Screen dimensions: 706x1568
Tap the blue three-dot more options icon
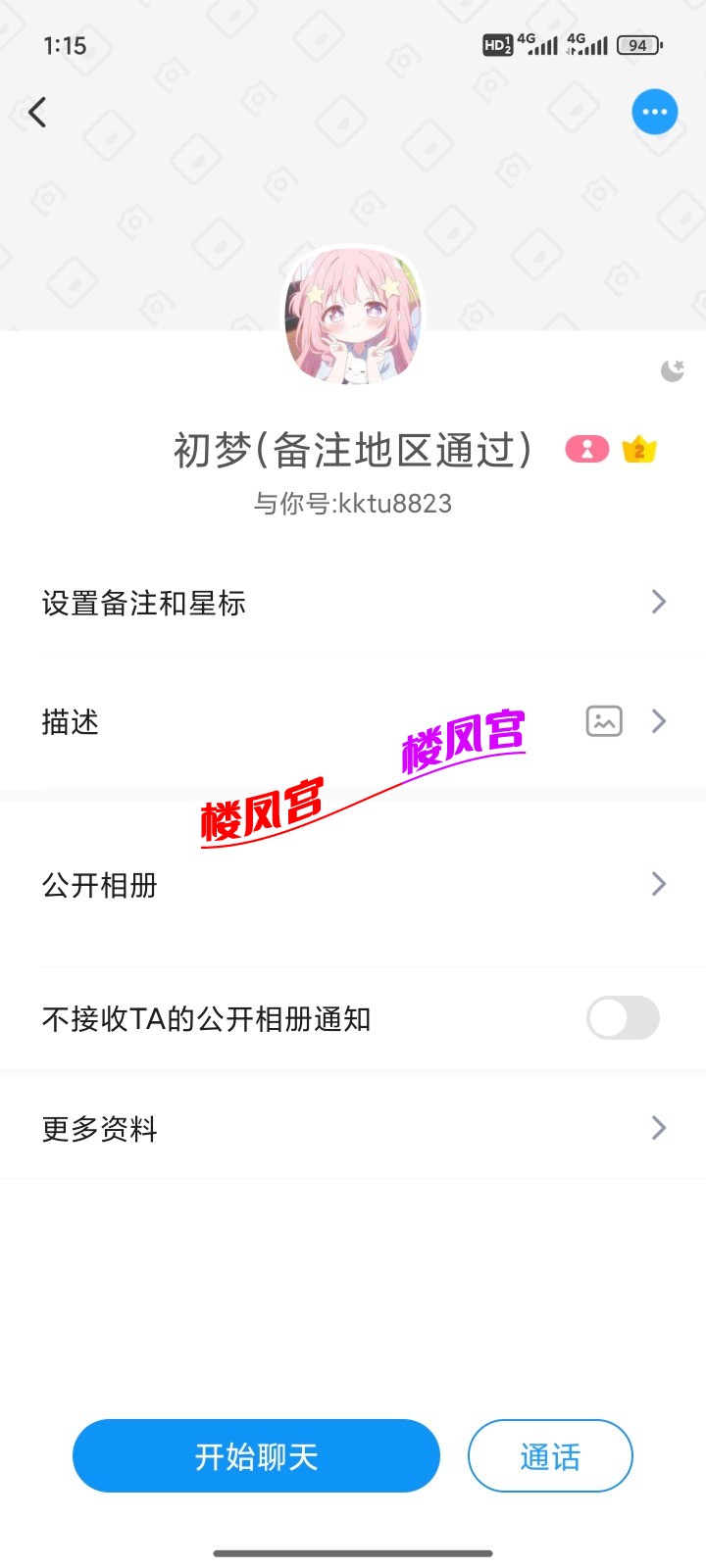[654, 112]
